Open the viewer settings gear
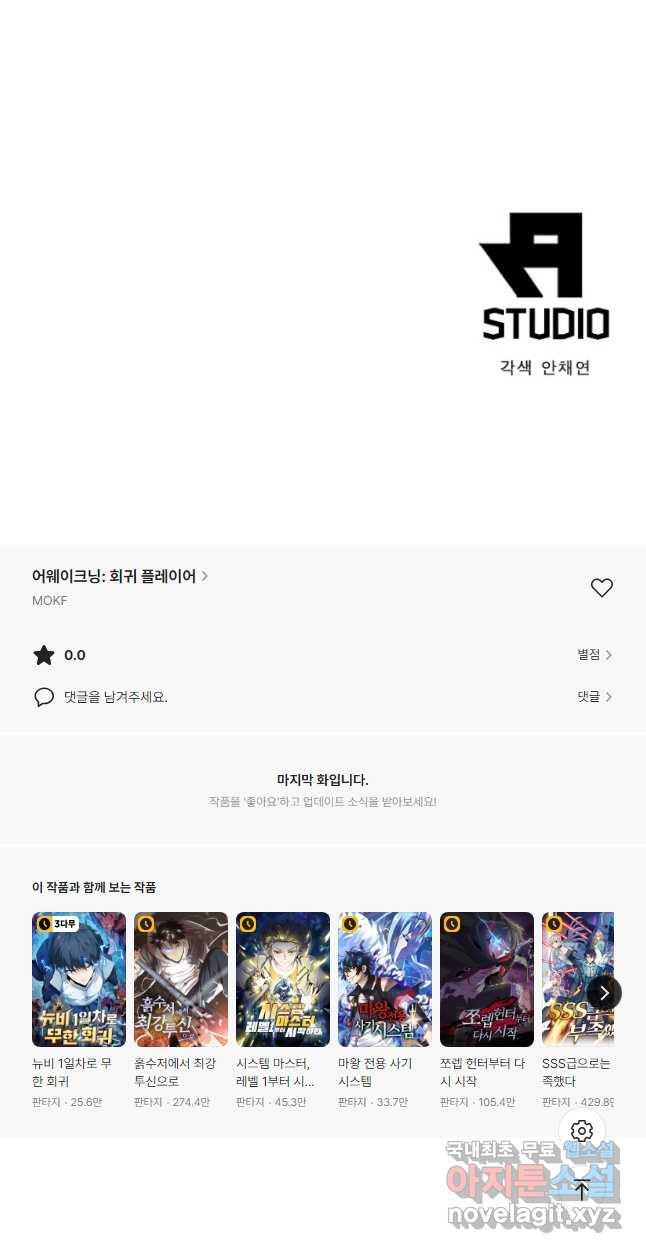 pos(582,1131)
